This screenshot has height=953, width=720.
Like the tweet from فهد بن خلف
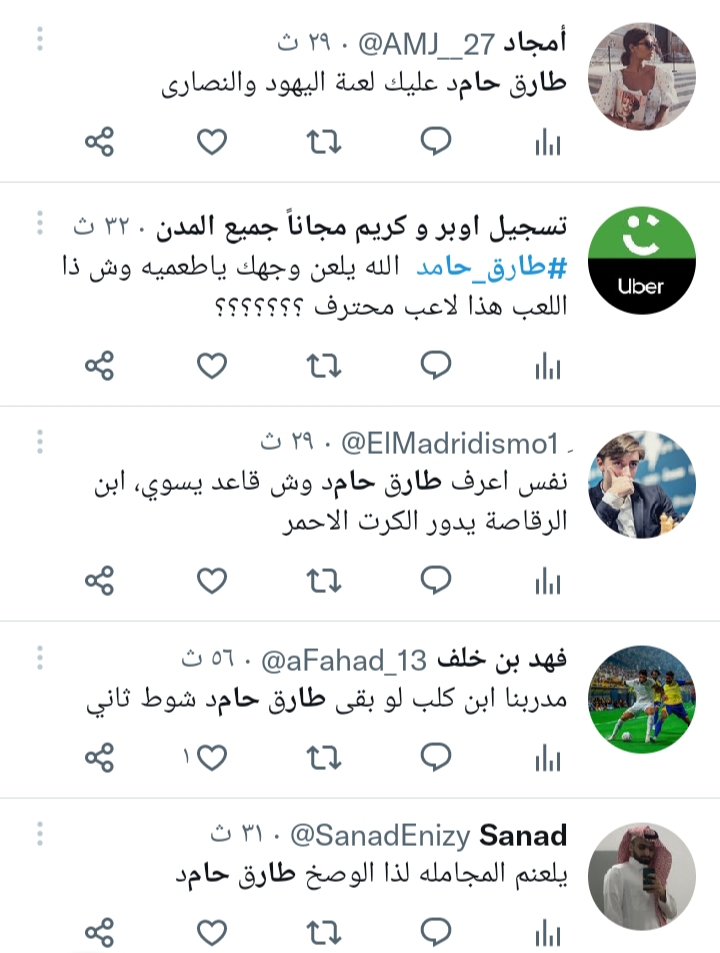211,758
